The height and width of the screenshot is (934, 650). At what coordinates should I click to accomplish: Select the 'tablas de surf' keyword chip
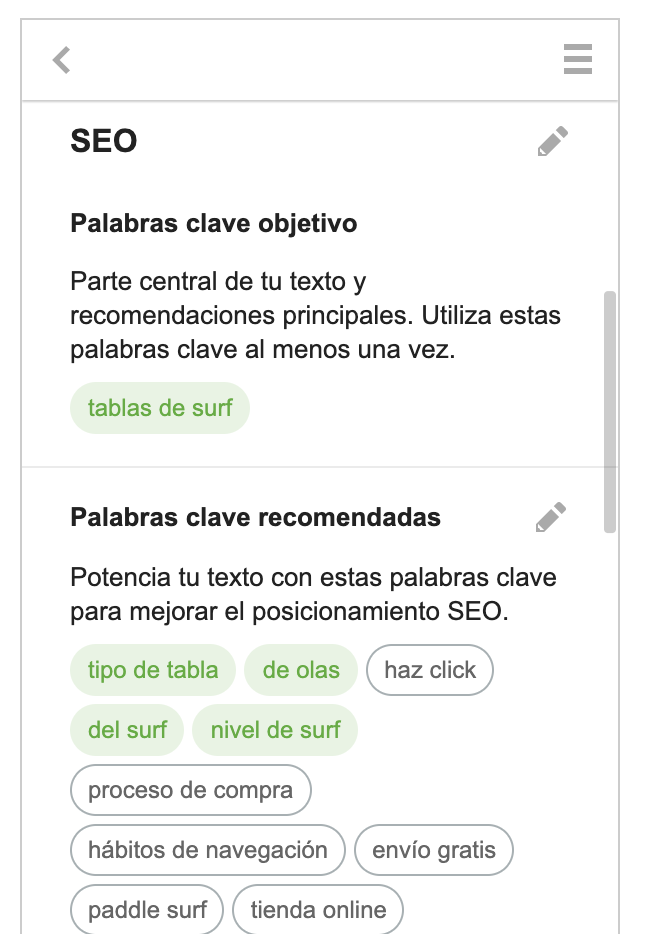[x=160, y=408]
